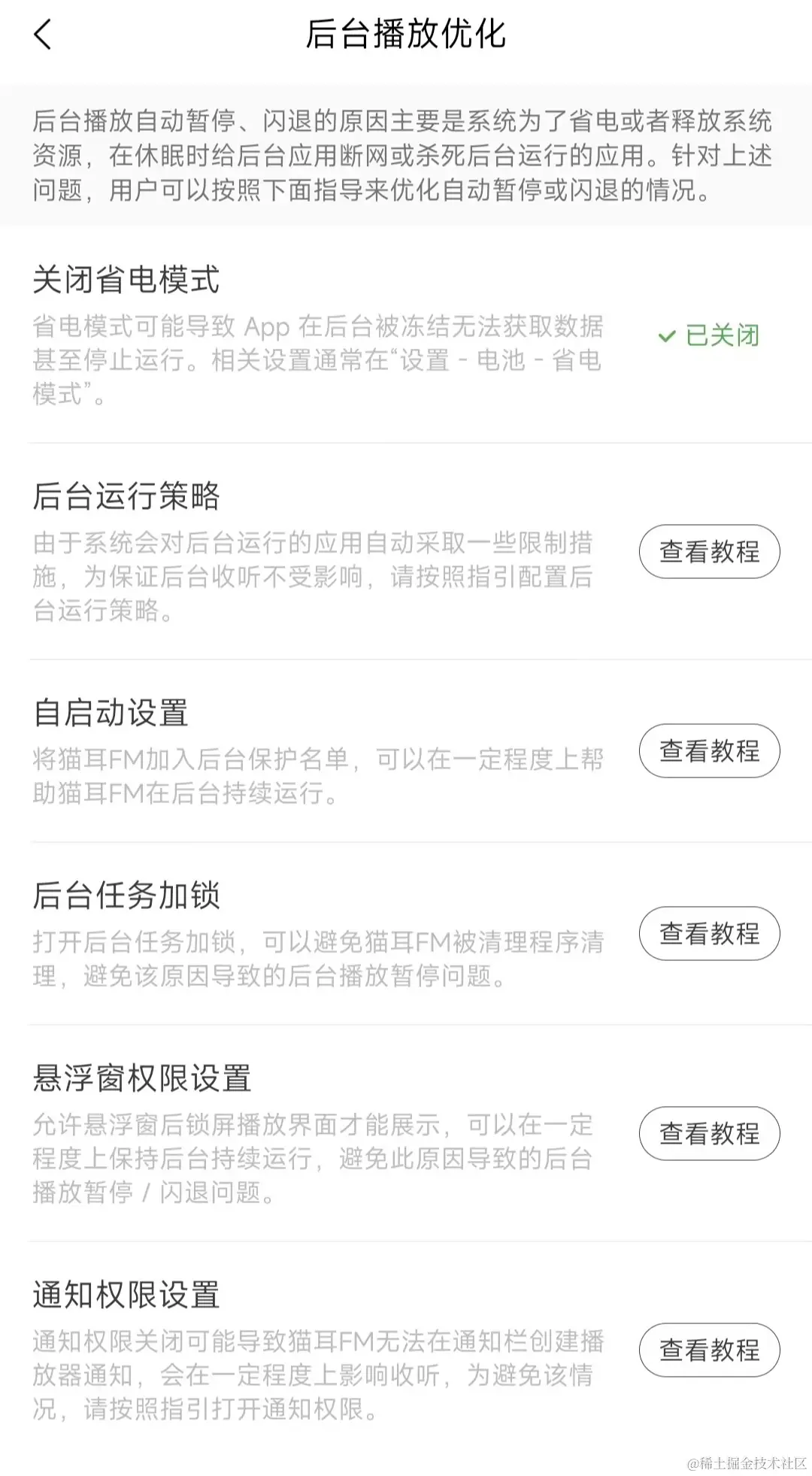Check tutorial for 通知权限设置
Image resolution: width=812 pixels, height=1476 pixels.
[709, 1350]
